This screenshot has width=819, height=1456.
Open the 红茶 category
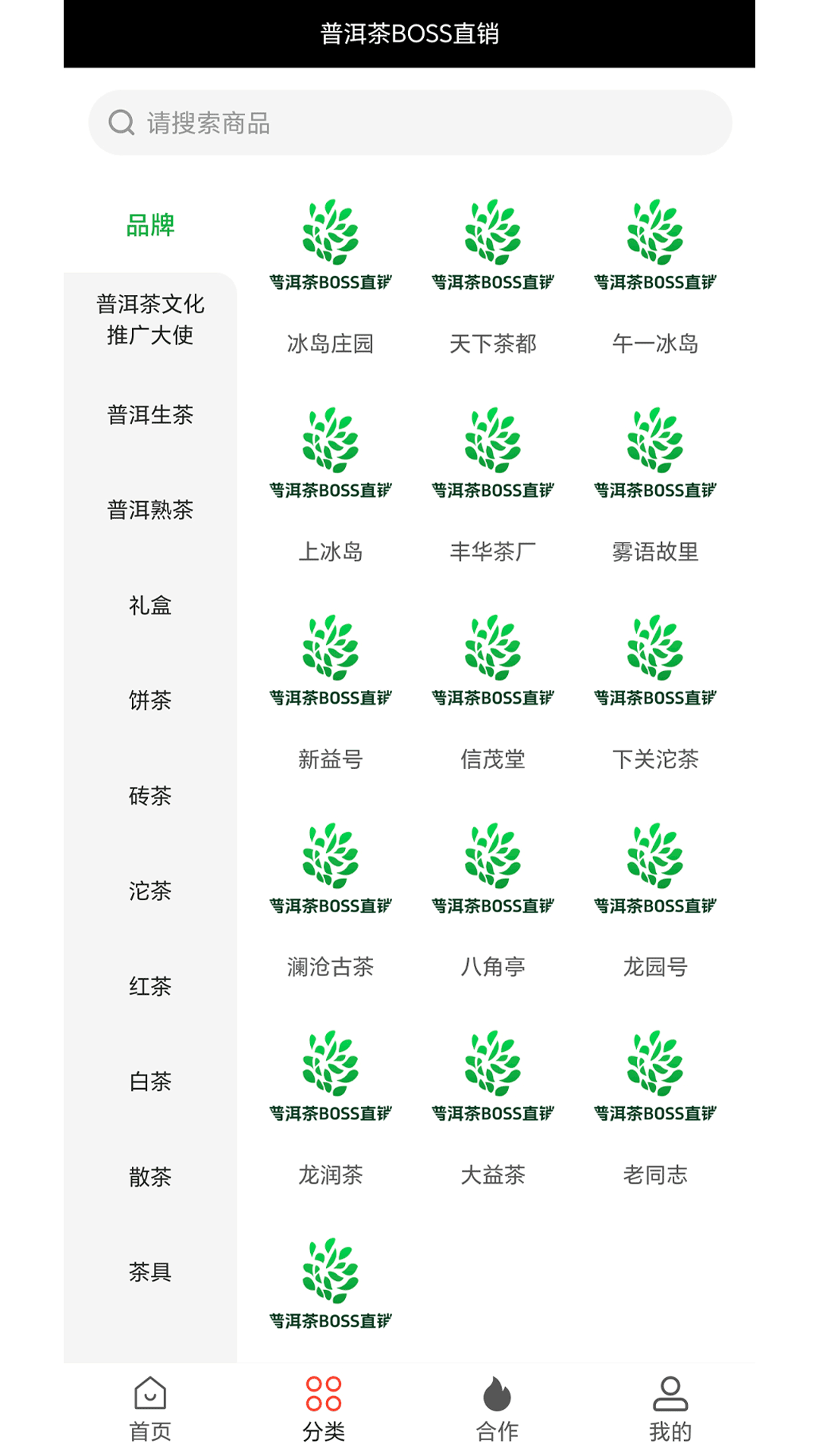click(x=150, y=986)
